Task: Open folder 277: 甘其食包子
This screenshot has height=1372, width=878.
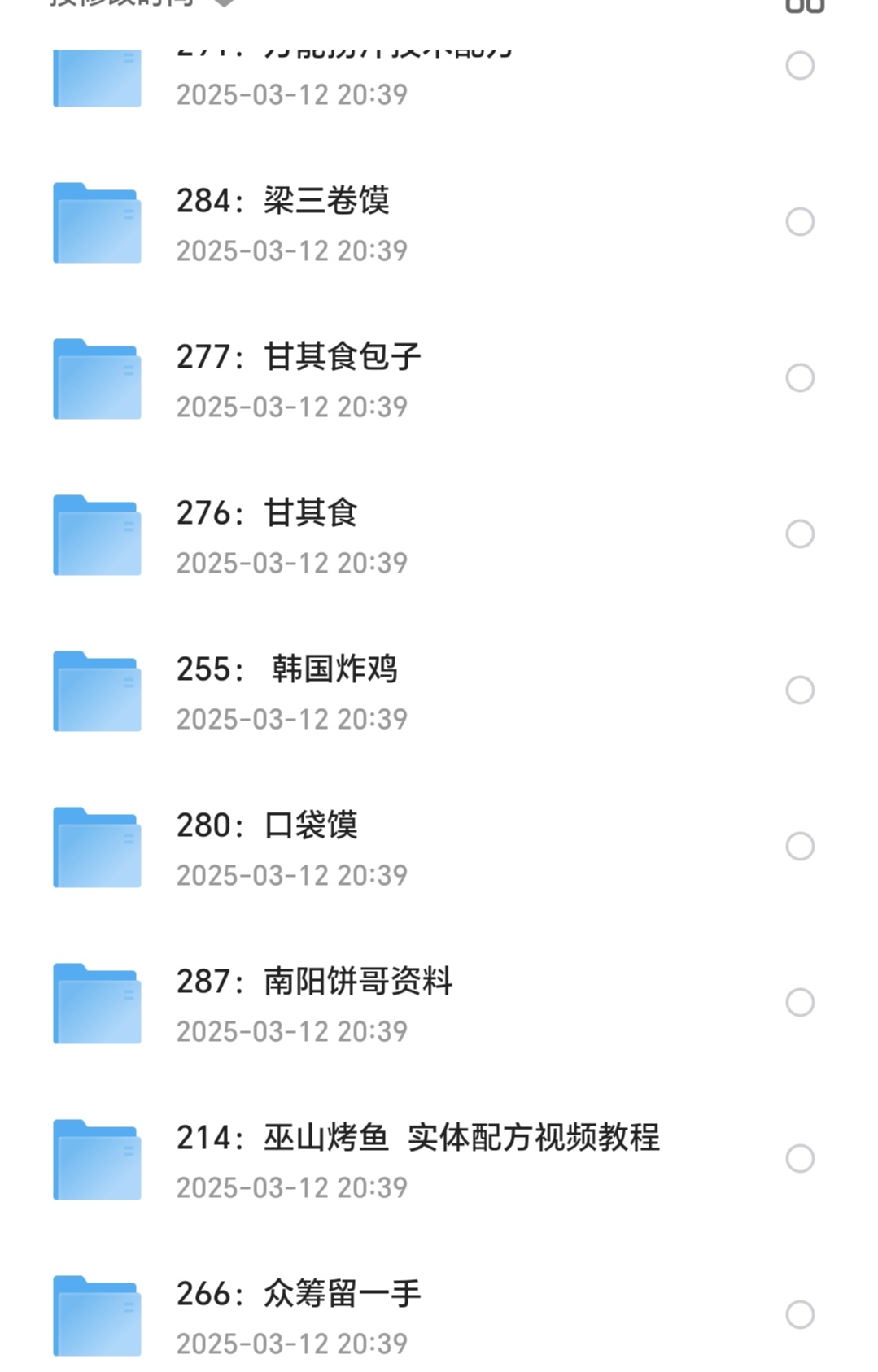Action: coord(342,357)
